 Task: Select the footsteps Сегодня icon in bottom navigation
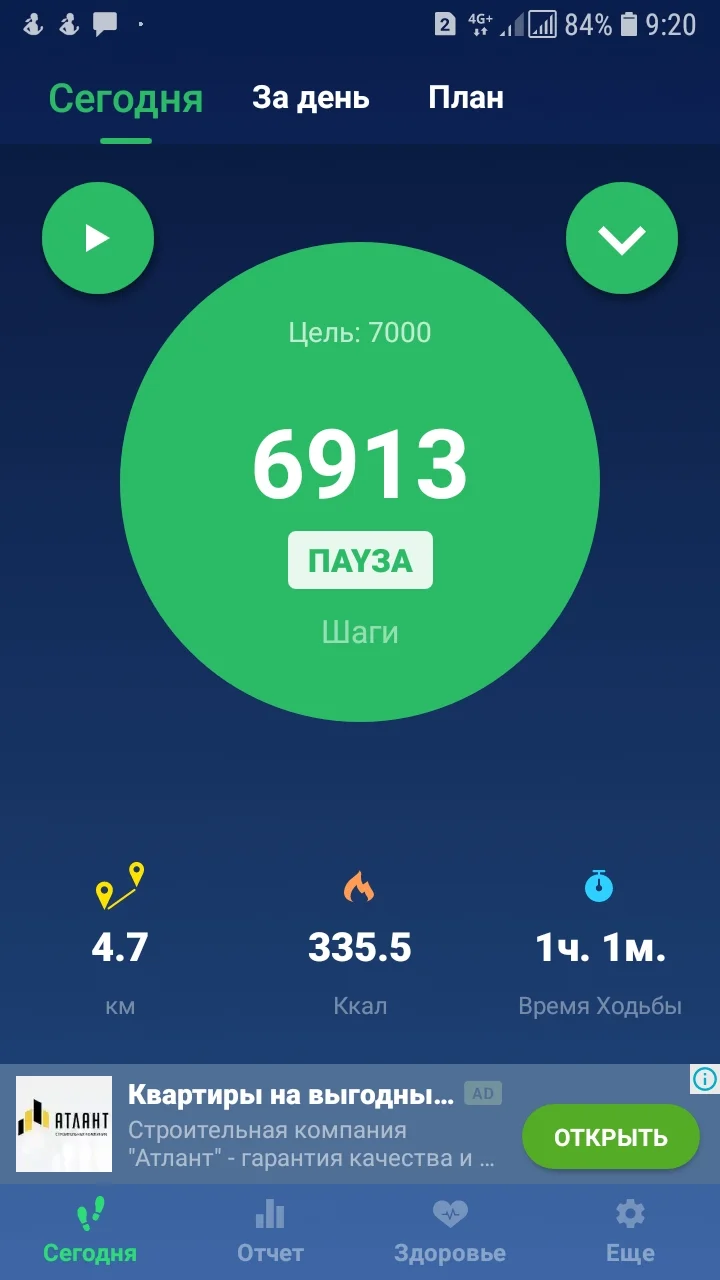coord(89,1215)
